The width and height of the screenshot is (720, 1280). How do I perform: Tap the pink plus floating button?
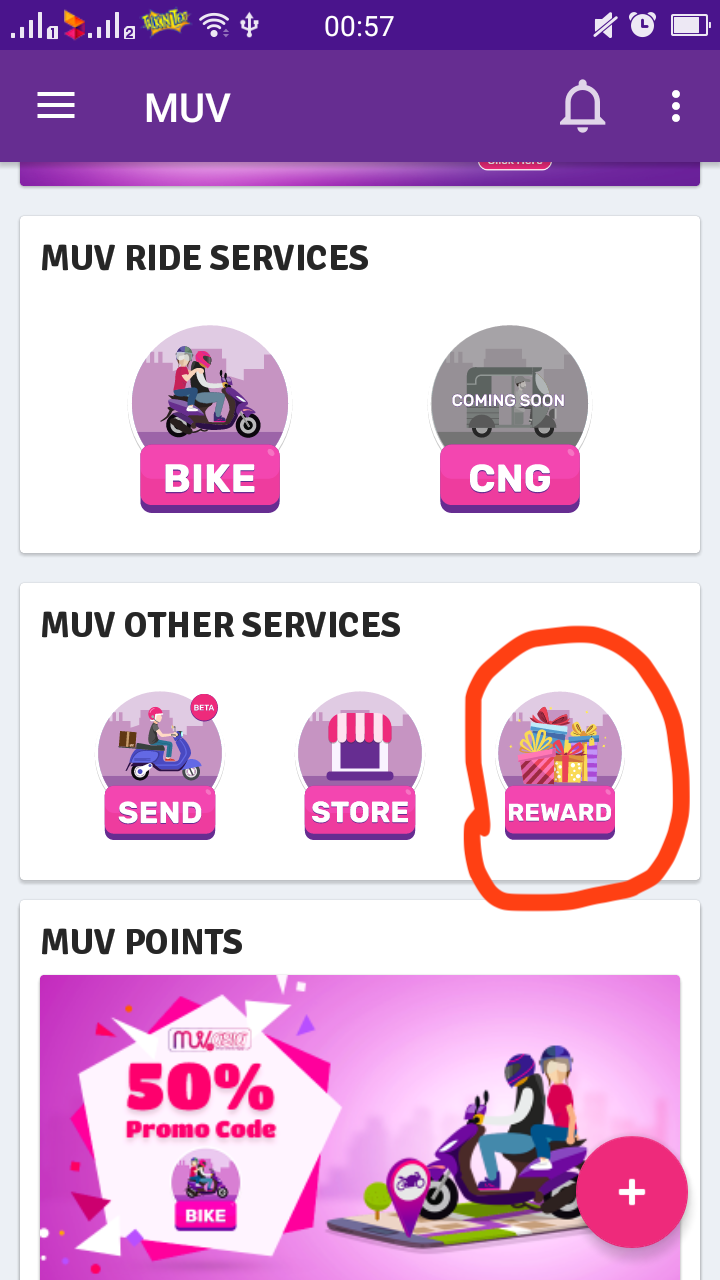click(631, 1192)
